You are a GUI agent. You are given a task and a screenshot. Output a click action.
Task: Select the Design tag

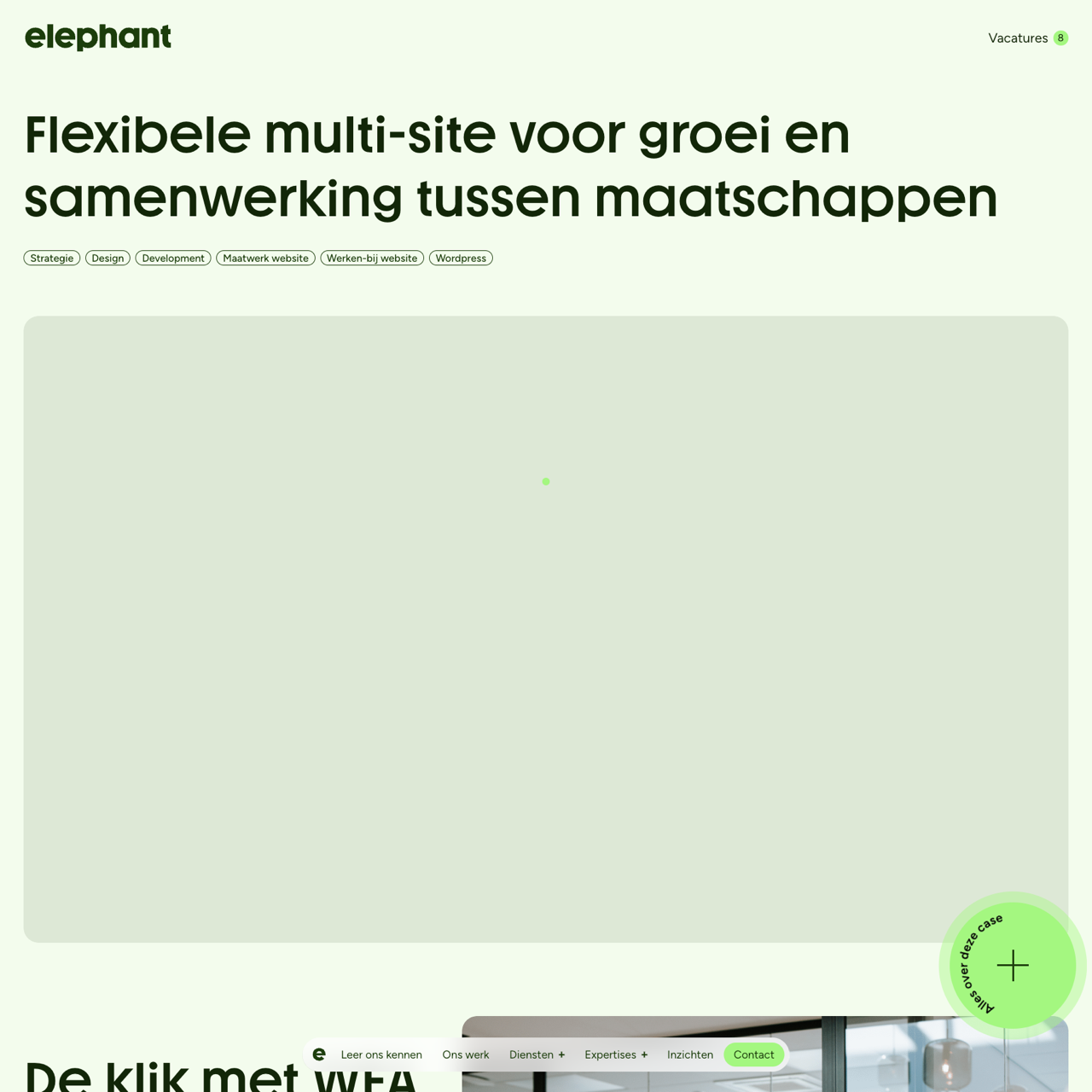click(x=107, y=258)
